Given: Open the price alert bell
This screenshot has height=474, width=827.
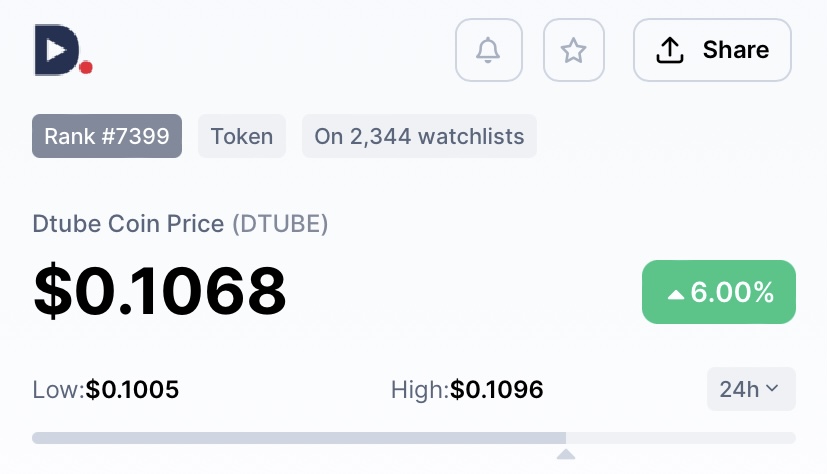Looking at the screenshot, I should [x=488, y=50].
